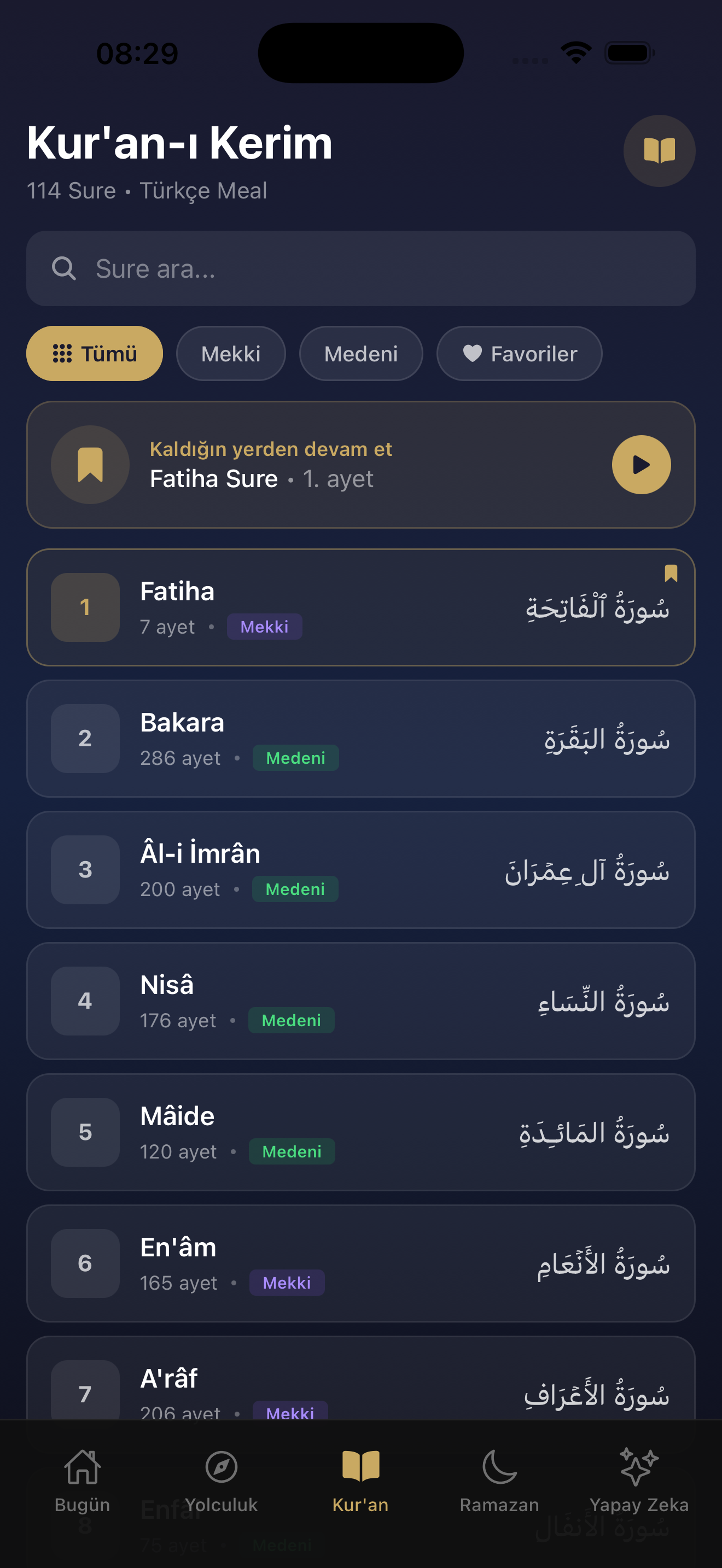The width and height of the screenshot is (722, 1568).
Task: Tap the search magnifier in the search bar
Action: point(63,268)
